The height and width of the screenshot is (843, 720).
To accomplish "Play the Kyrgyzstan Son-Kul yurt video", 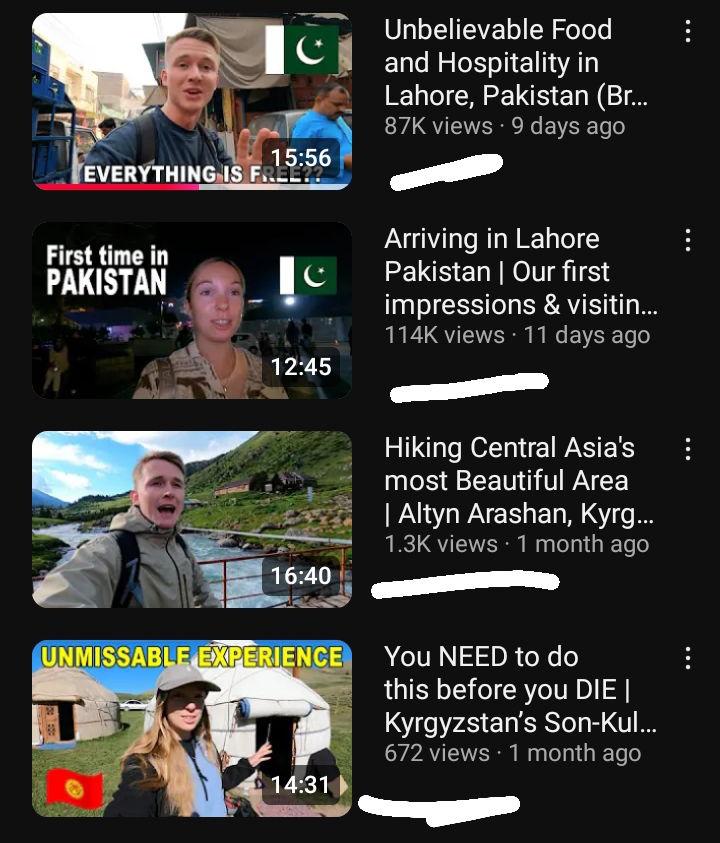I will (192, 728).
